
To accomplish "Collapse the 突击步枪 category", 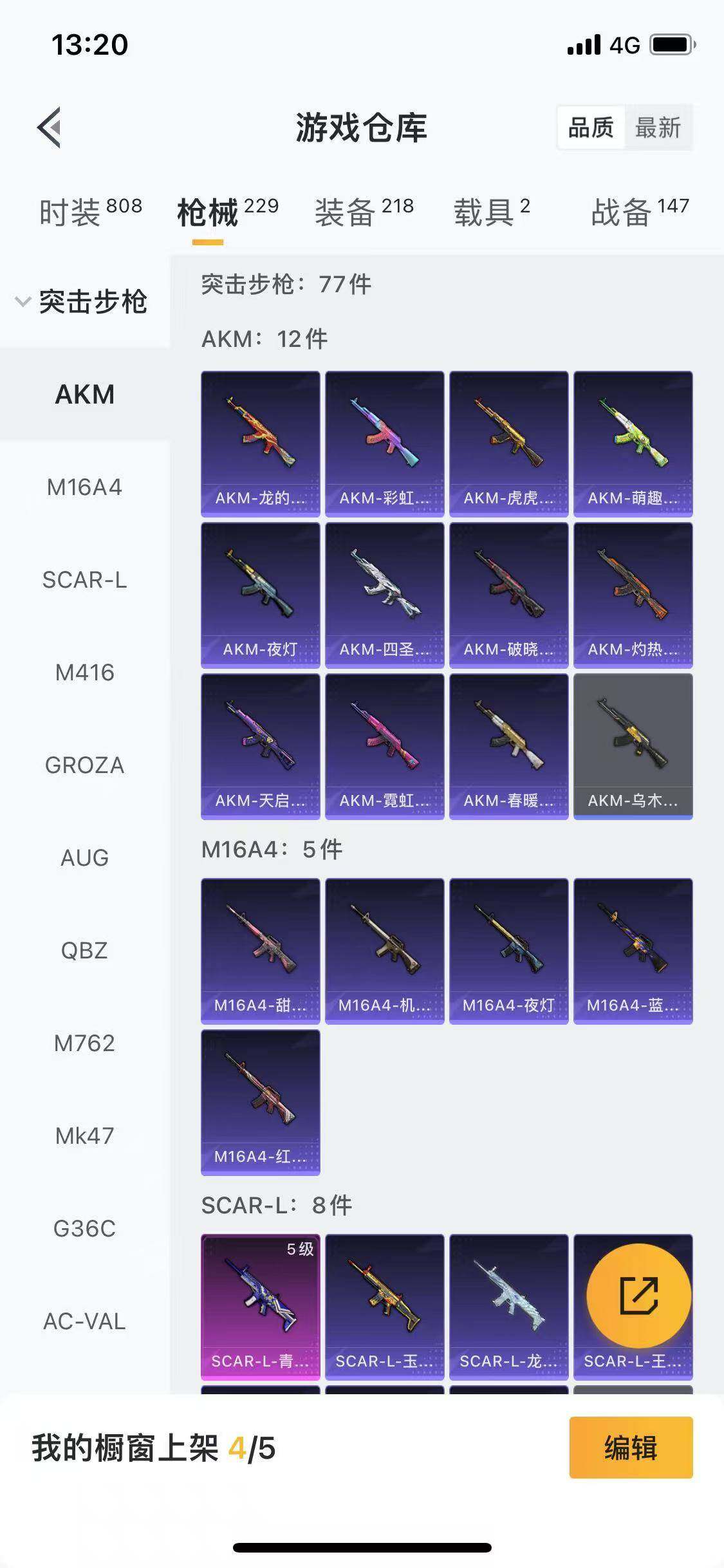I will coord(84,301).
